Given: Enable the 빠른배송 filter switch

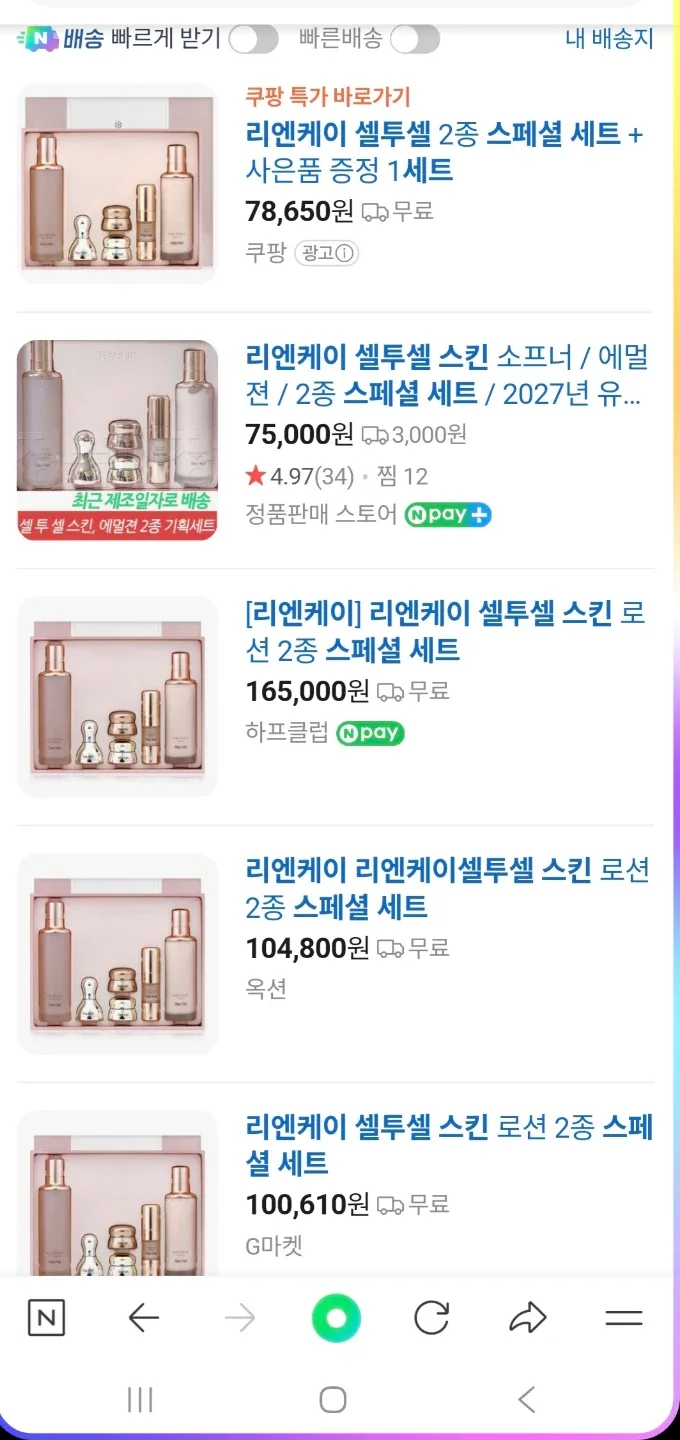Looking at the screenshot, I should pos(414,40).
